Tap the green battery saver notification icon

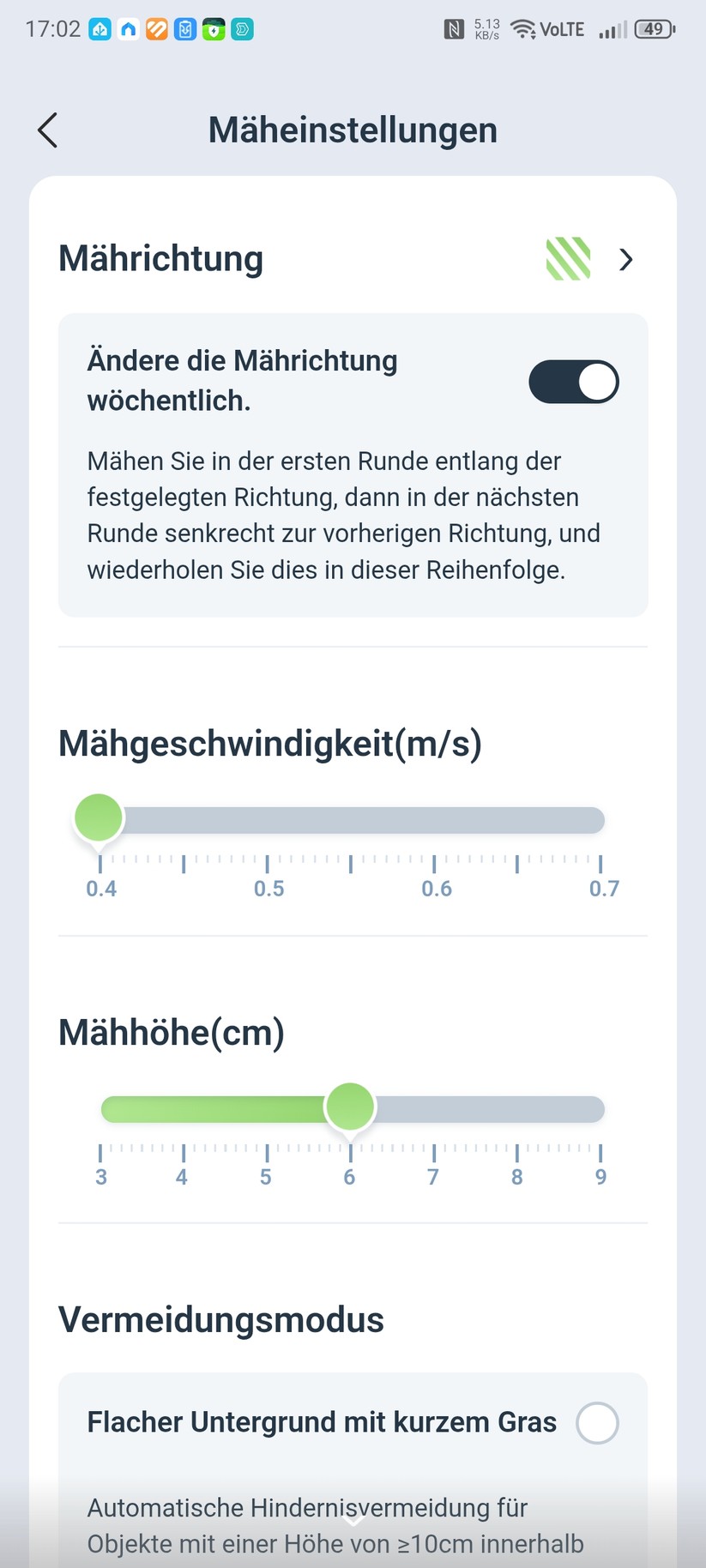(x=212, y=28)
